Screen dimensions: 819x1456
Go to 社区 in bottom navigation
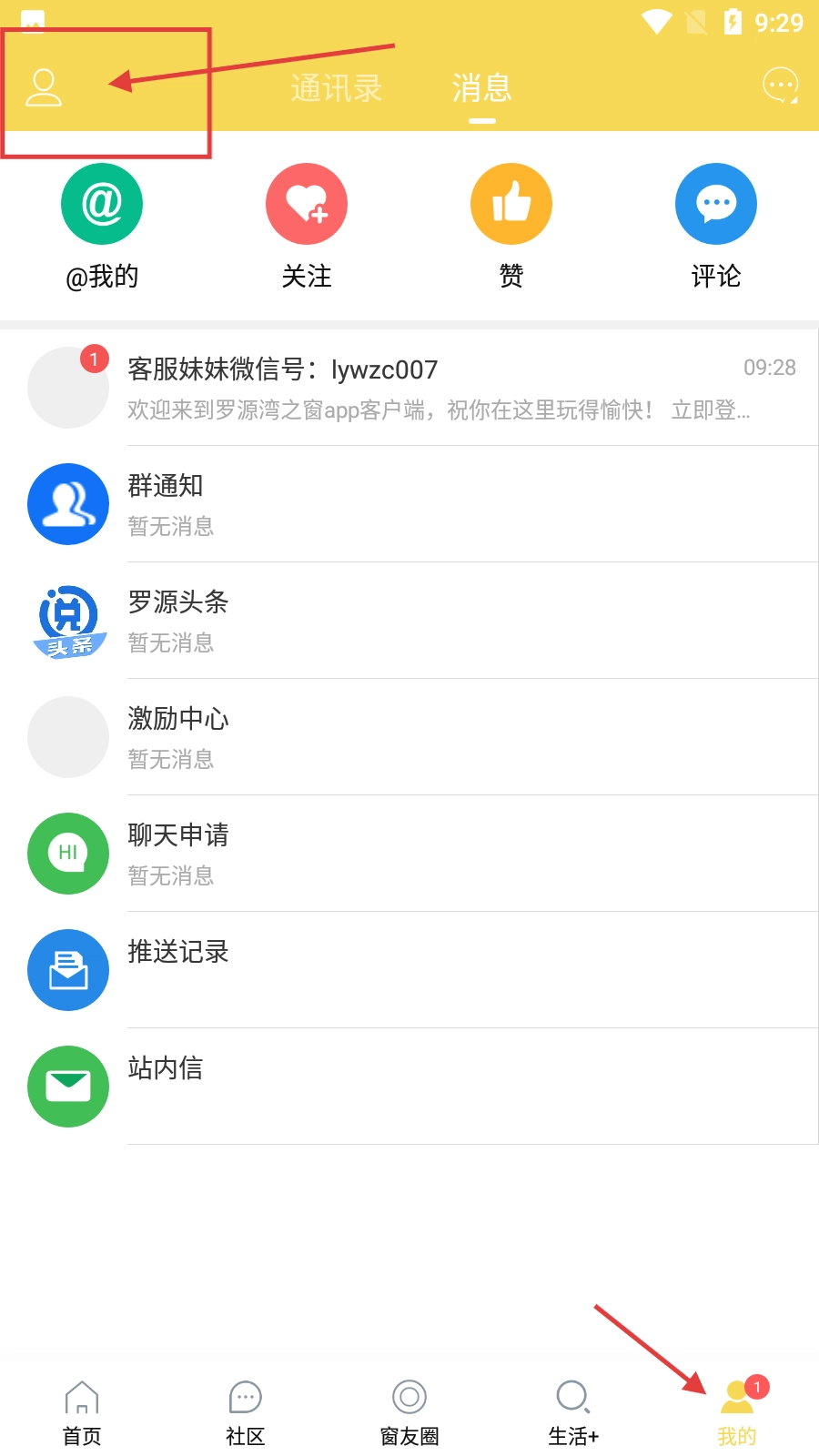[246, 1412]
